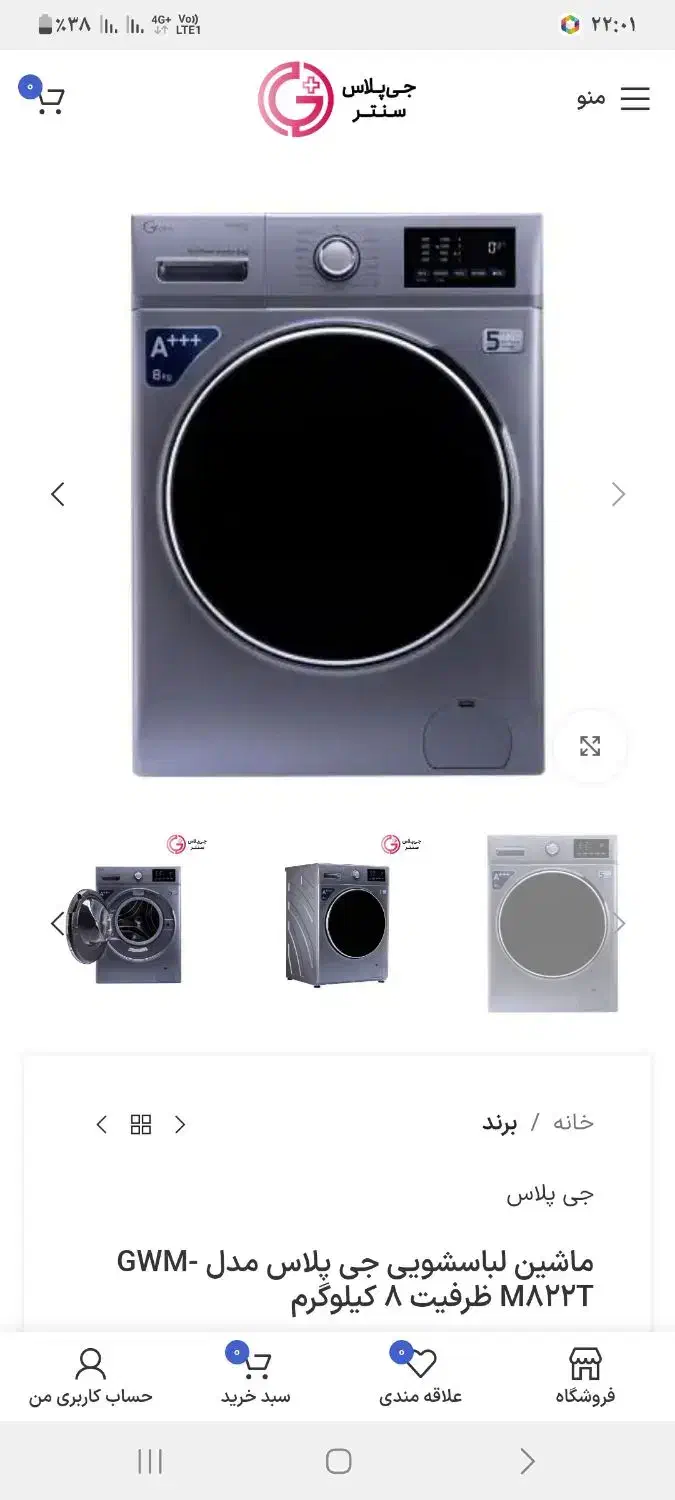Screen dimensions: 675x1500
Task: Open the سبد خرید cart tab
Action: (255, 1376)
